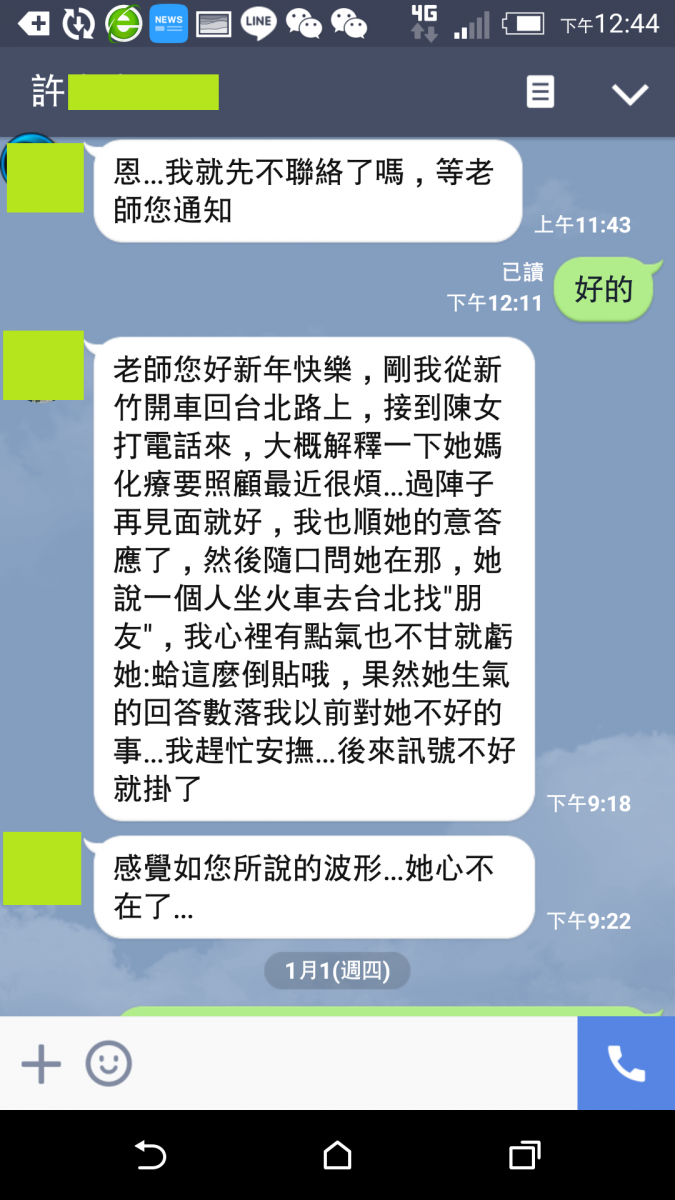Open the emoji sticker picker
The image size is (675, 1200).
click(108, 1064)
